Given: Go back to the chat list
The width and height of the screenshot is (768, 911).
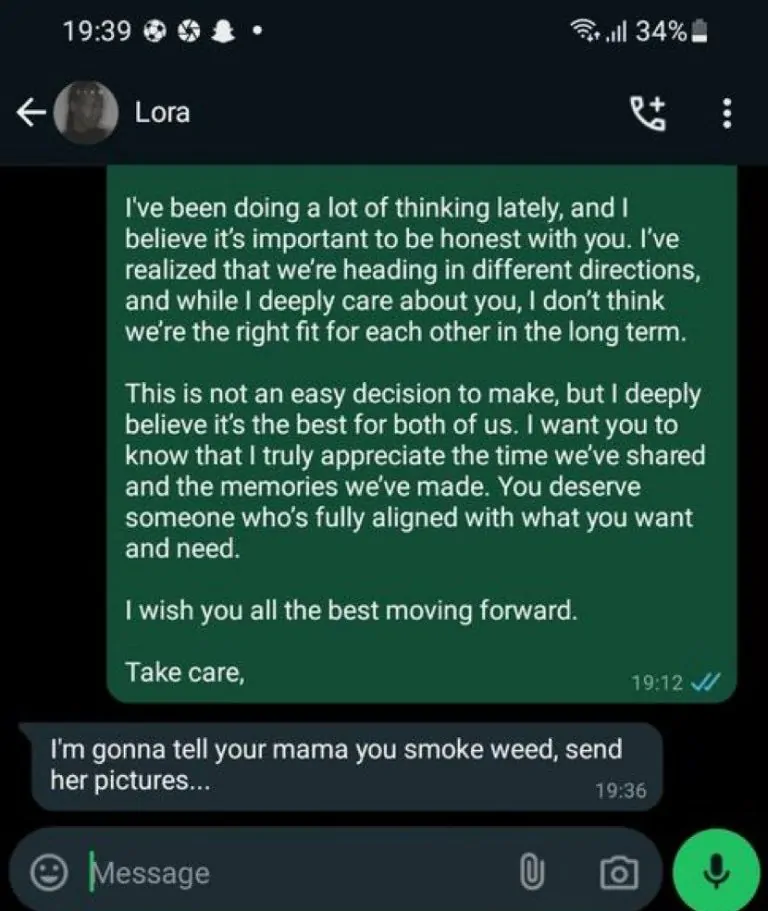Looking at the screenshot, I should pyautogui.click(x=32, y=113).
